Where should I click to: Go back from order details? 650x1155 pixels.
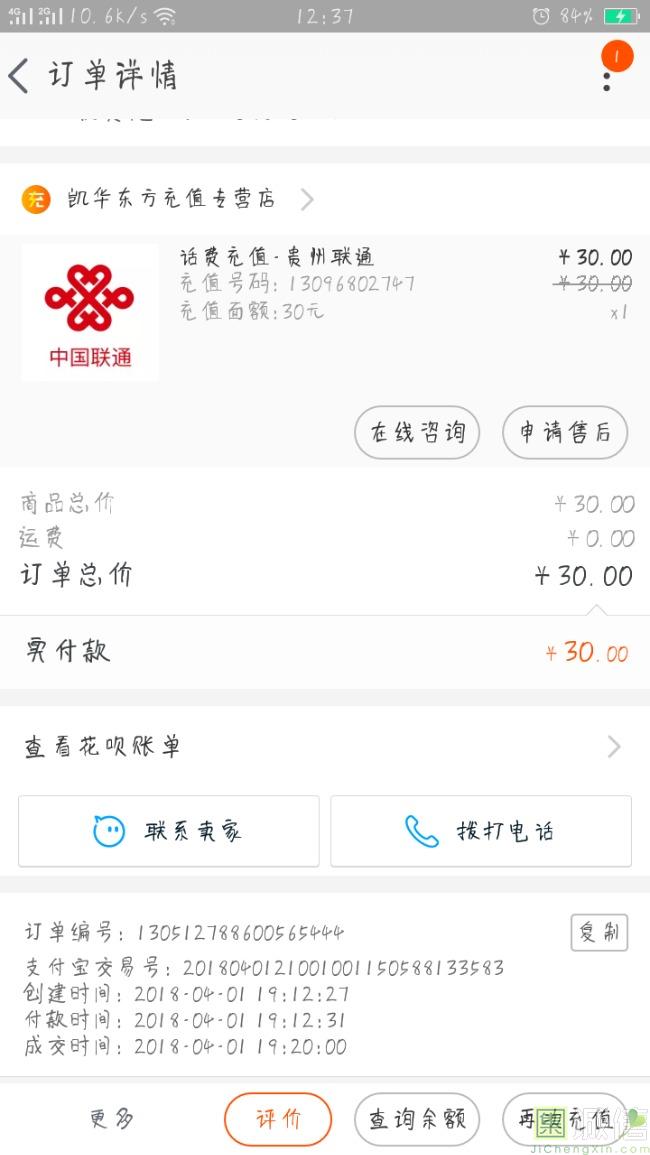click(20, 76)
